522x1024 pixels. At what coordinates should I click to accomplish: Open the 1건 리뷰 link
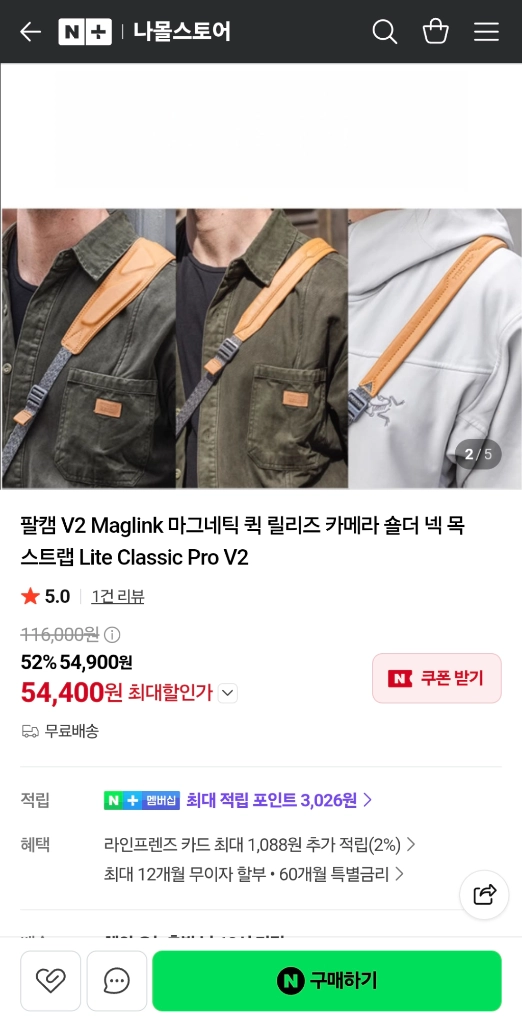point(118,596)
